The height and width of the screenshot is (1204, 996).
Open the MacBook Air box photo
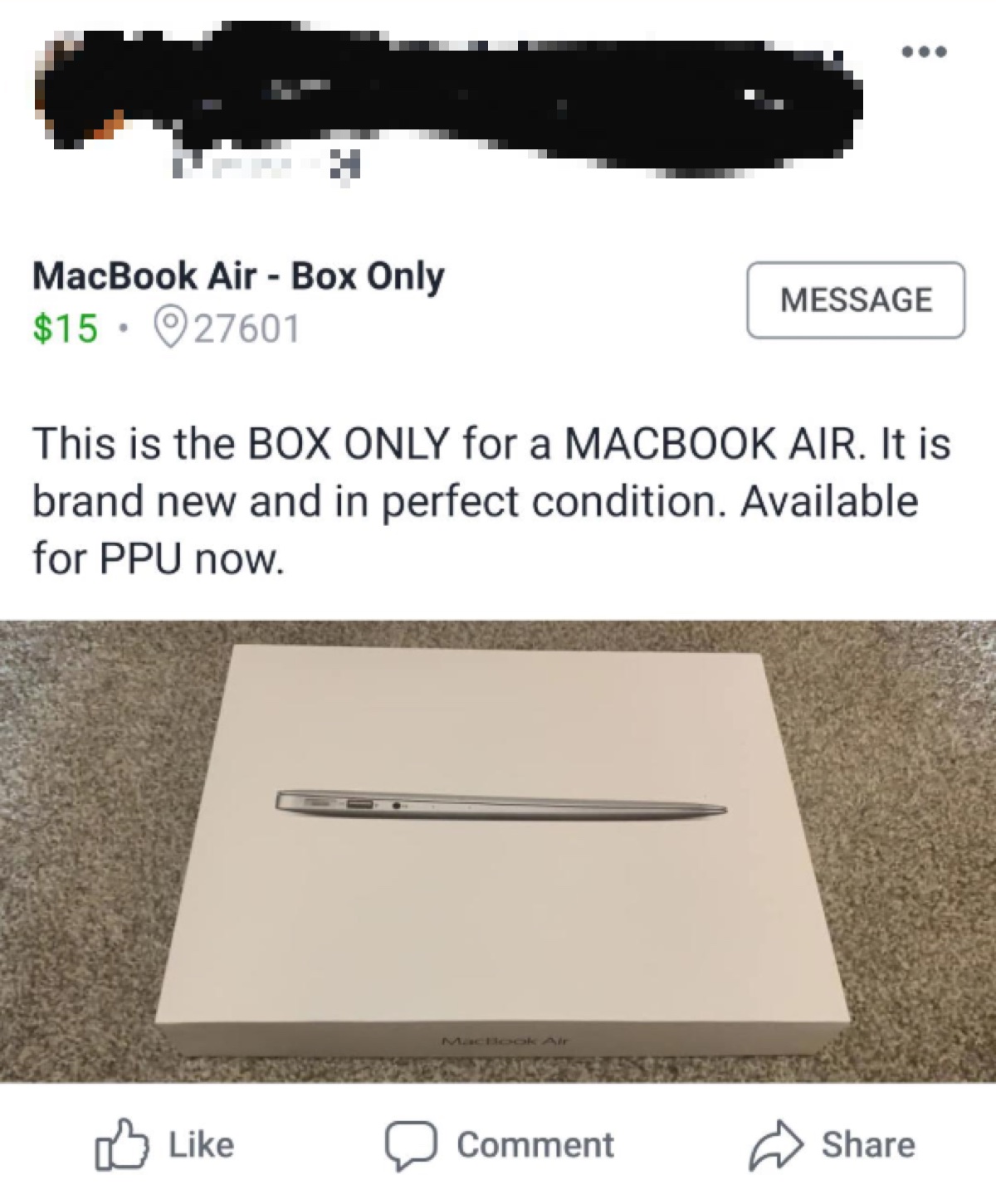point(498,851)
